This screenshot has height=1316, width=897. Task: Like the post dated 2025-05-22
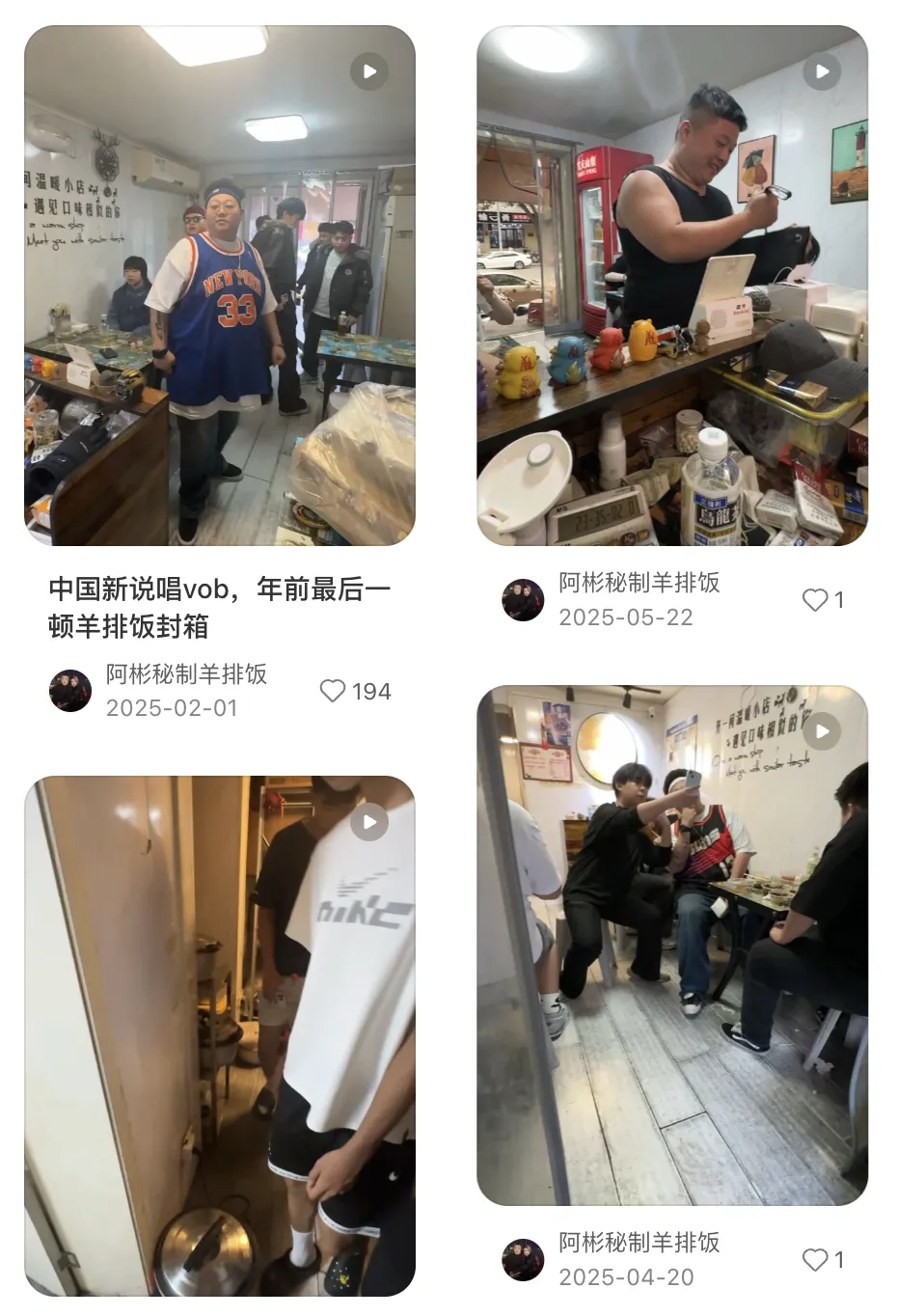point(815,600)
